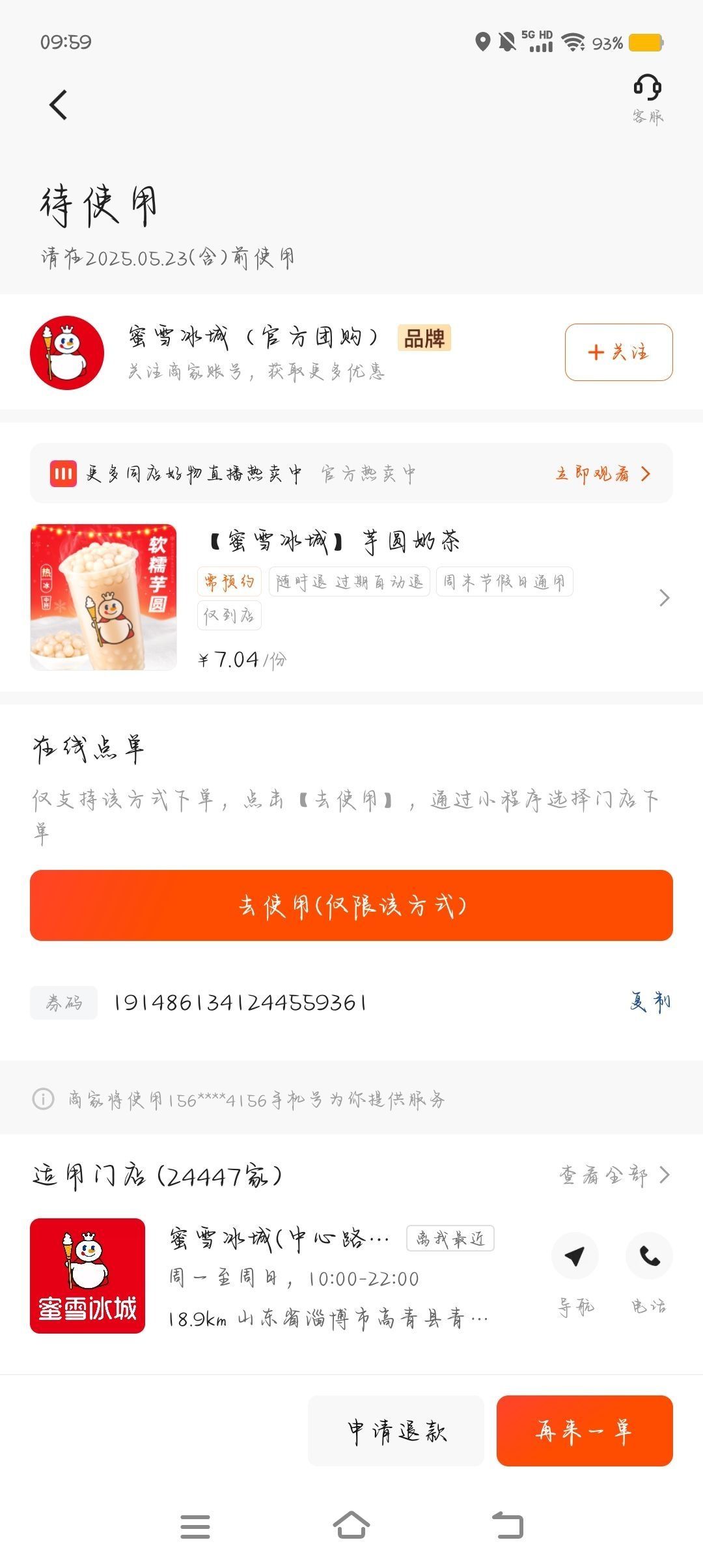Follow the merchant using the 关注 button

(x=617, y=352)
